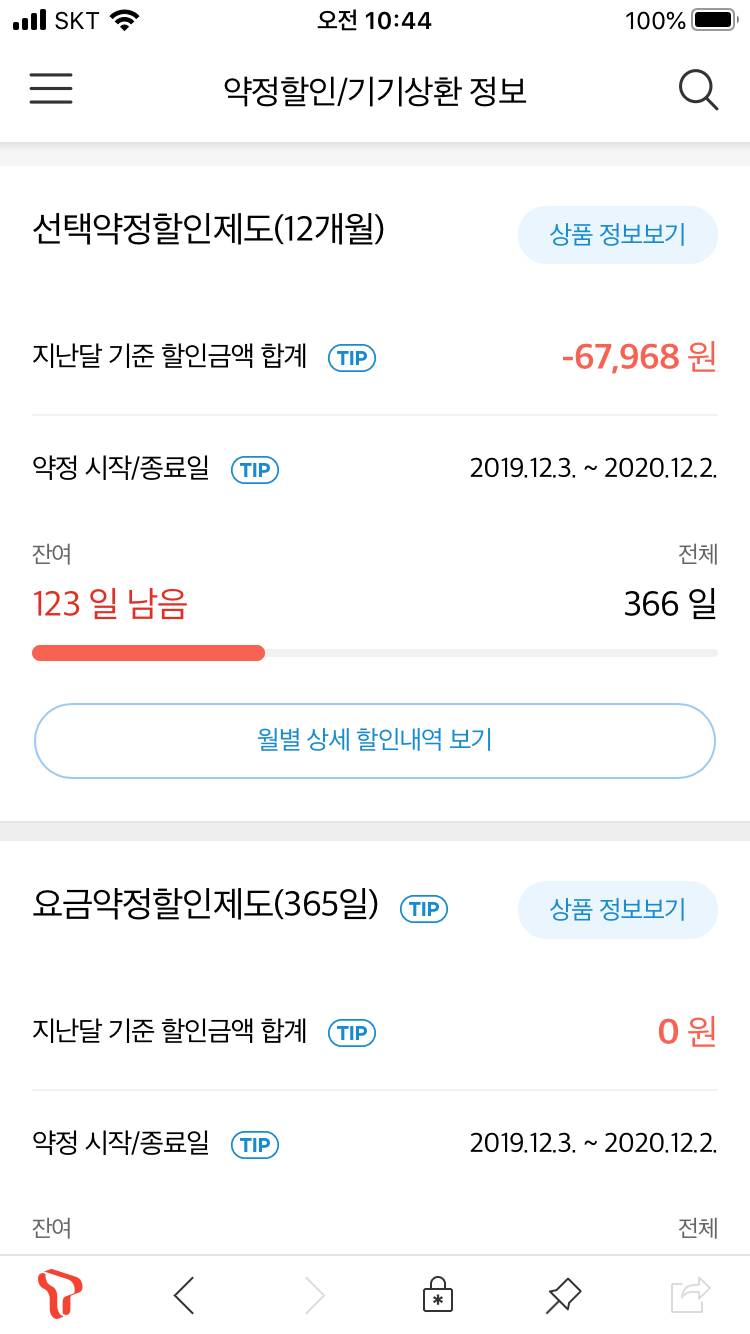
Task: Open 약정할인/기기상환 정보 title area
Action: [x=375, y=90]
